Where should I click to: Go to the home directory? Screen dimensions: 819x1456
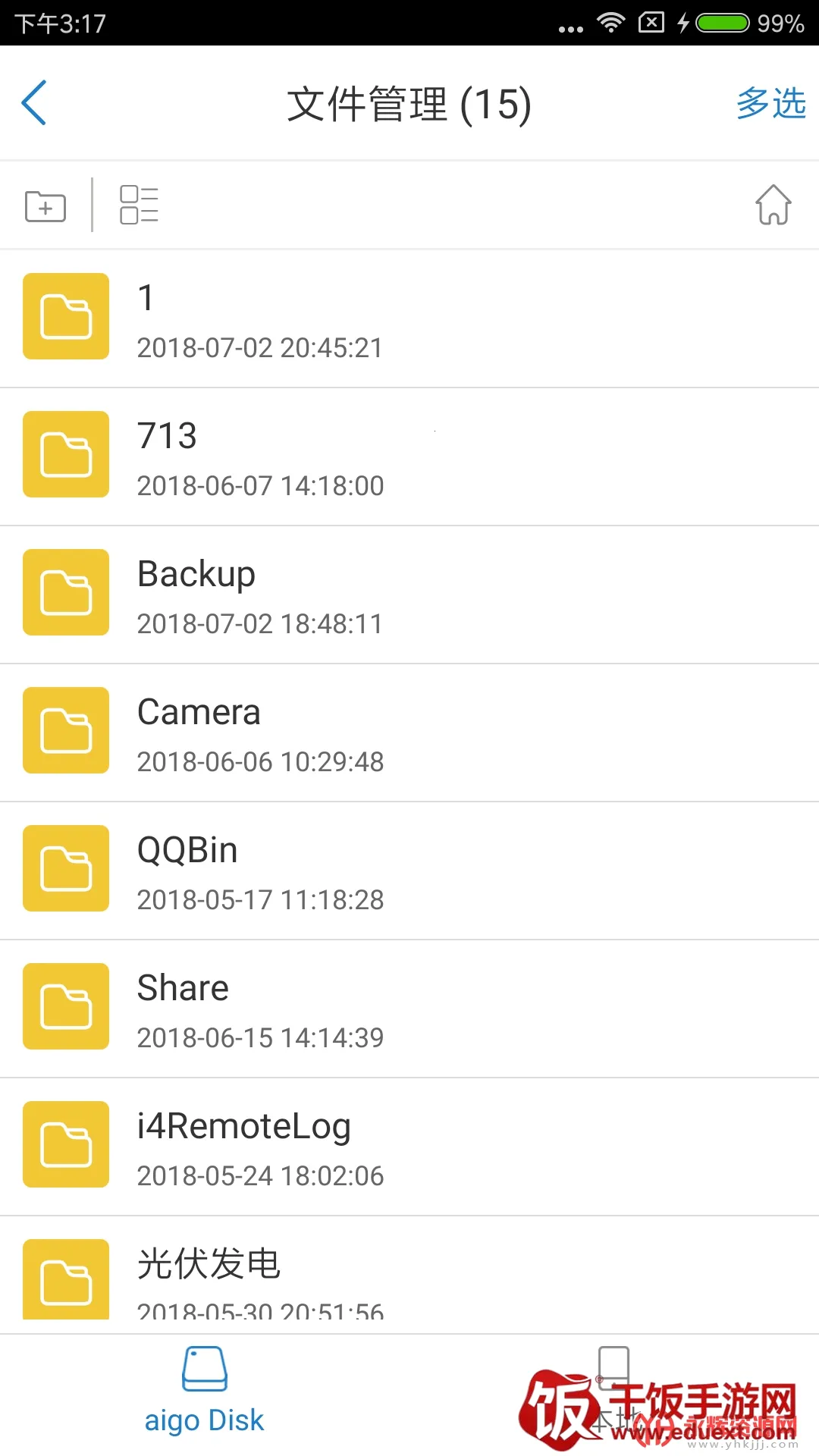pyautogui.click(x=773, y=206)
